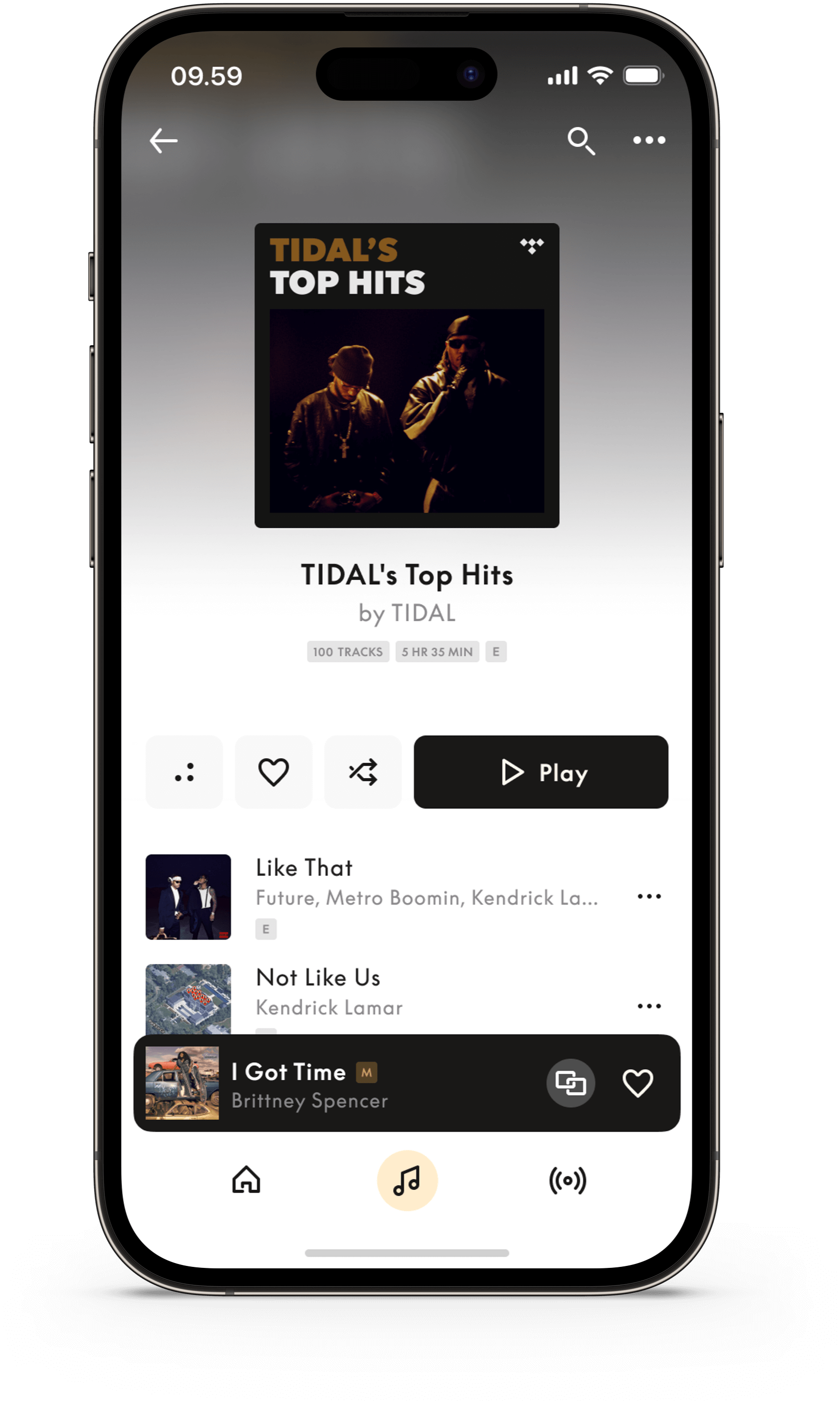Viewport: 840px width, 1401px height.
Task: Expand the I Got Time mini player
Action: tap(339, 1083)
